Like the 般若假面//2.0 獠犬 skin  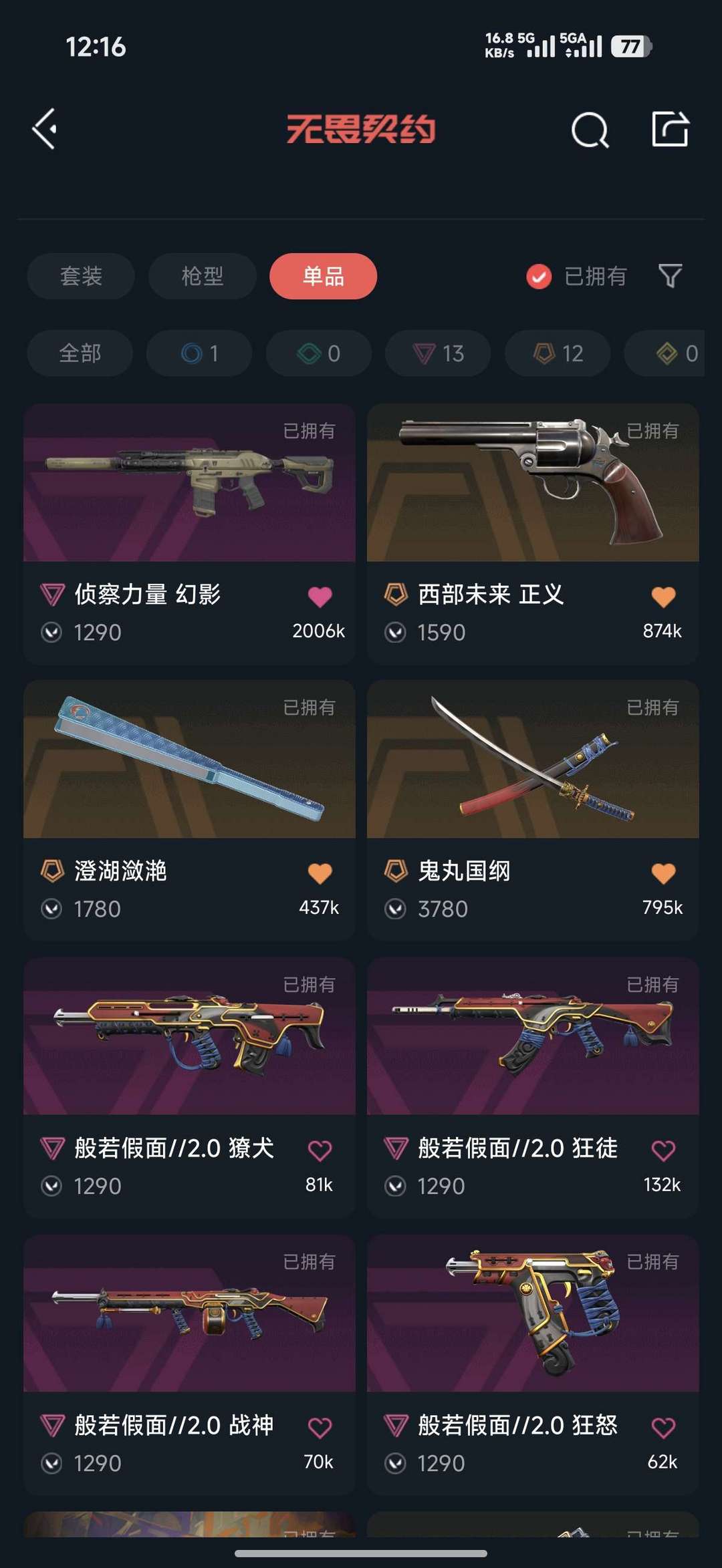pyautogui.click(x=320, y=1150)
